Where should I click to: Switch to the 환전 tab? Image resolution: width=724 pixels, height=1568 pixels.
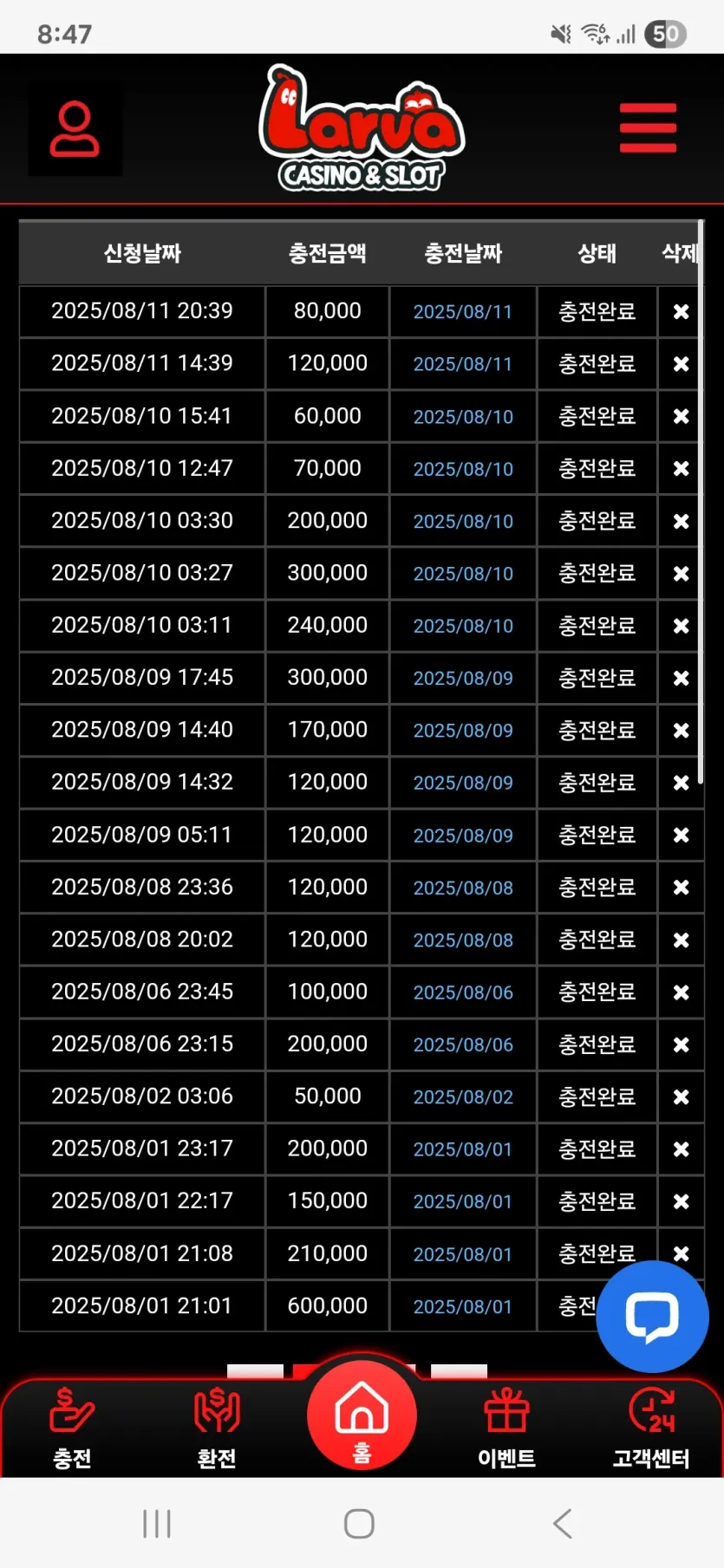(217, 1429)
